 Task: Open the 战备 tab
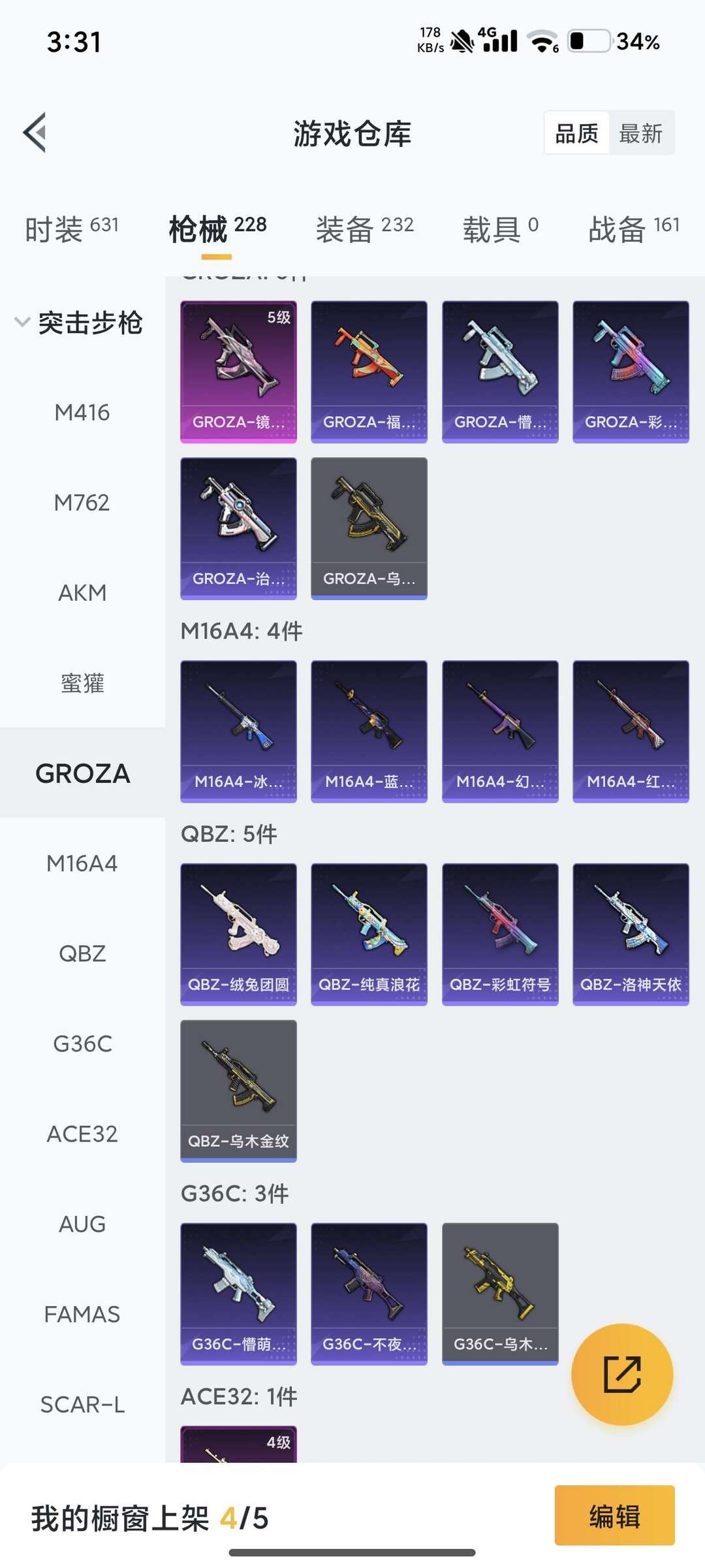633,229
